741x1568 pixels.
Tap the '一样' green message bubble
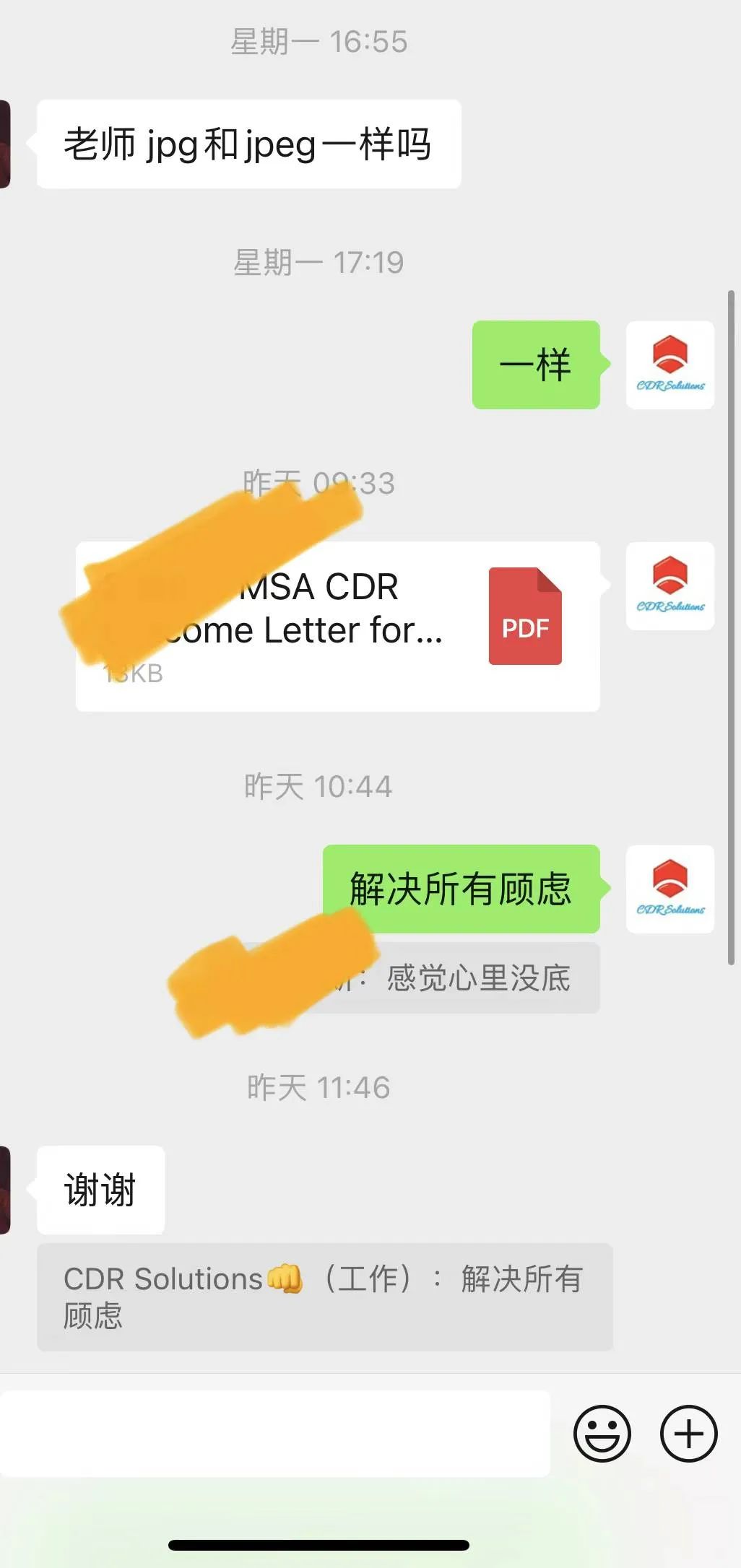[535, 367]
